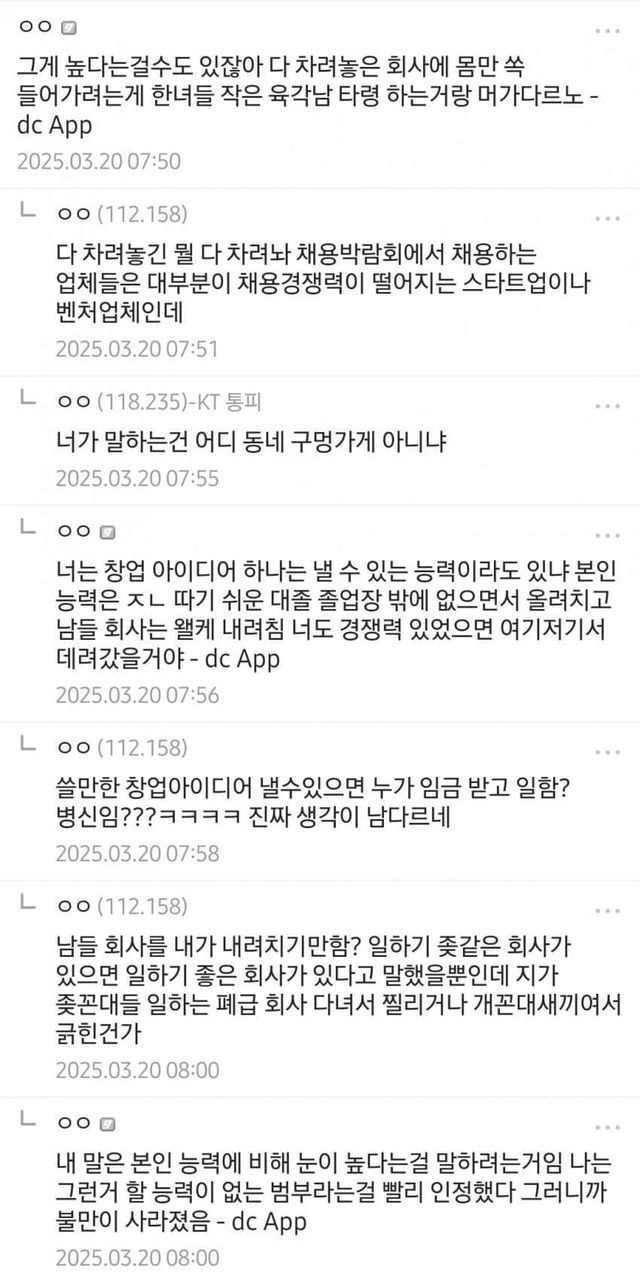Open overflow menu on the 남들 회사를 reply
Screen dimensions: 640x1280
click(607, 910)
